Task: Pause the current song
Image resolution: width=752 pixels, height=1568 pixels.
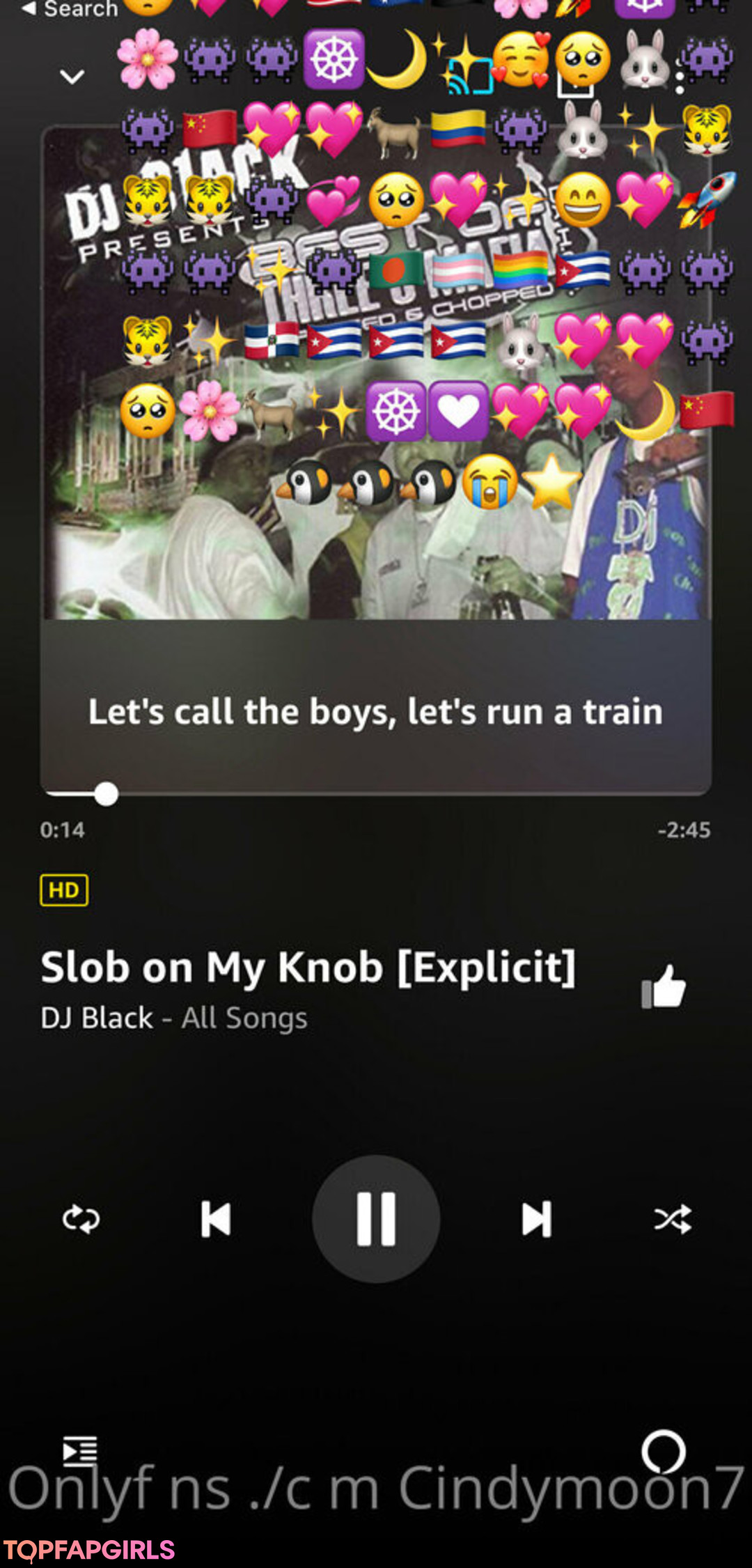Action: [375, 1218]
